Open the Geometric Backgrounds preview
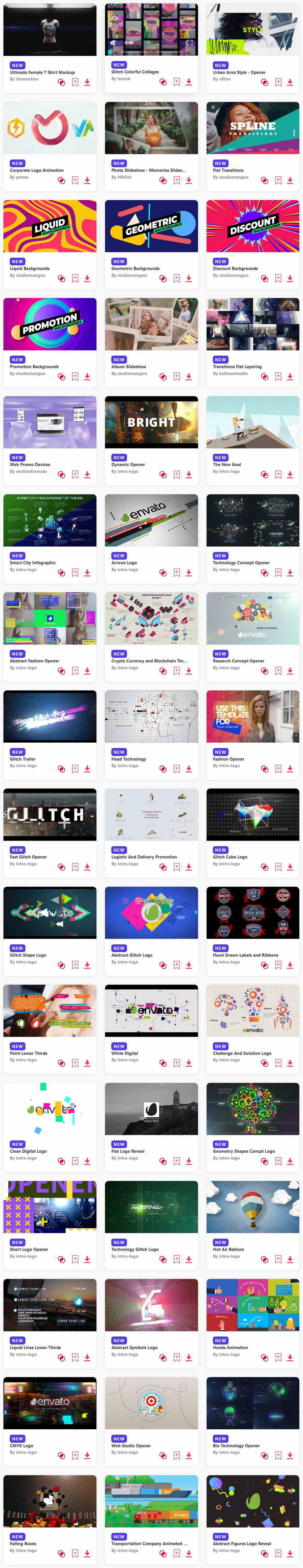Screen dimensions: 303x1568 click(151, 226)
